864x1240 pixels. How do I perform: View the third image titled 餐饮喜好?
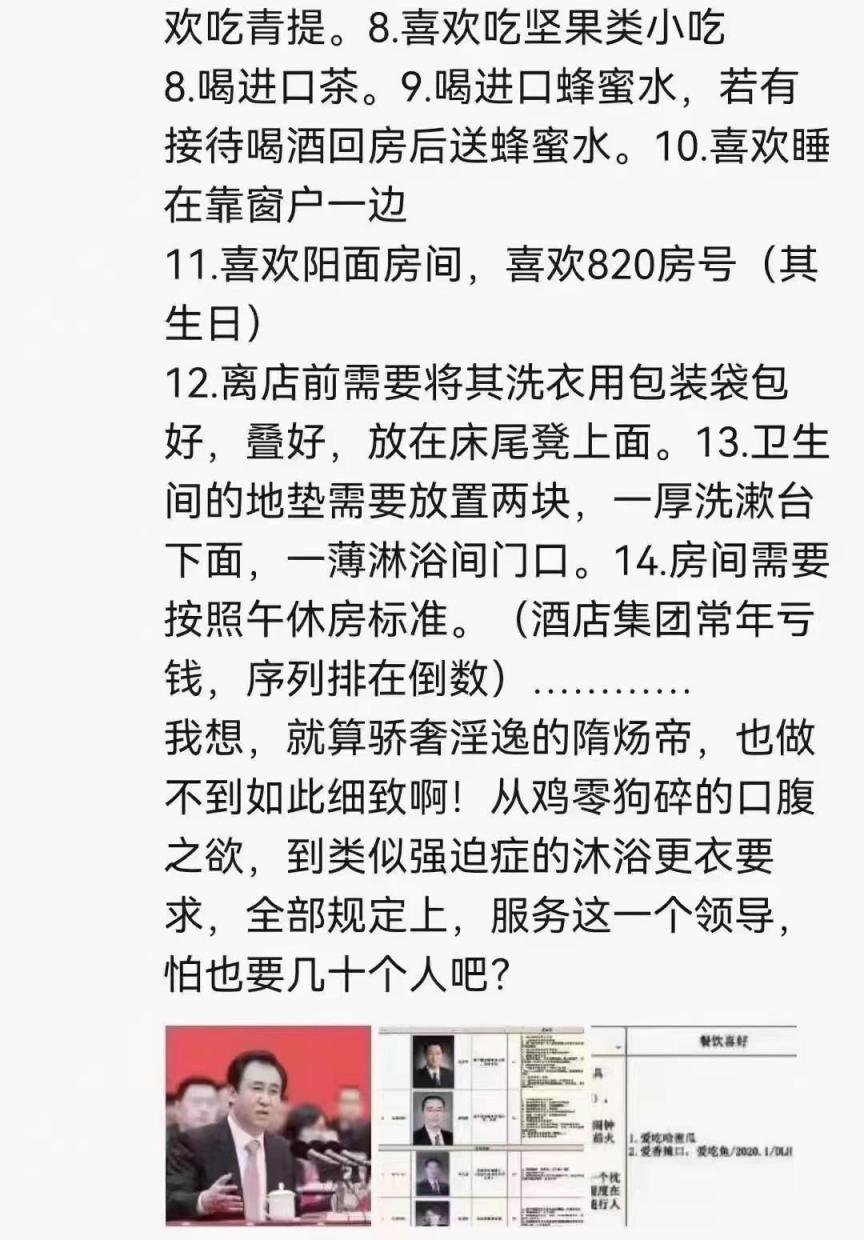[x=694, y=1126]
